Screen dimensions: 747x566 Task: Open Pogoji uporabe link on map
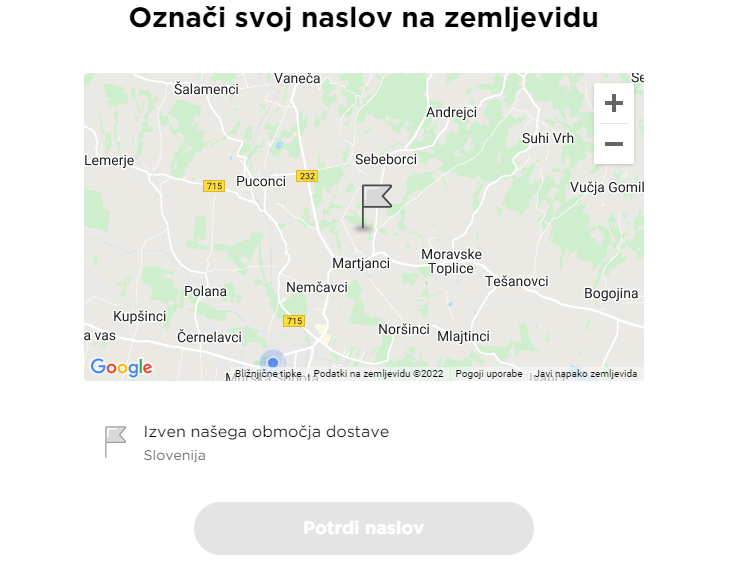tap(489, 374)
